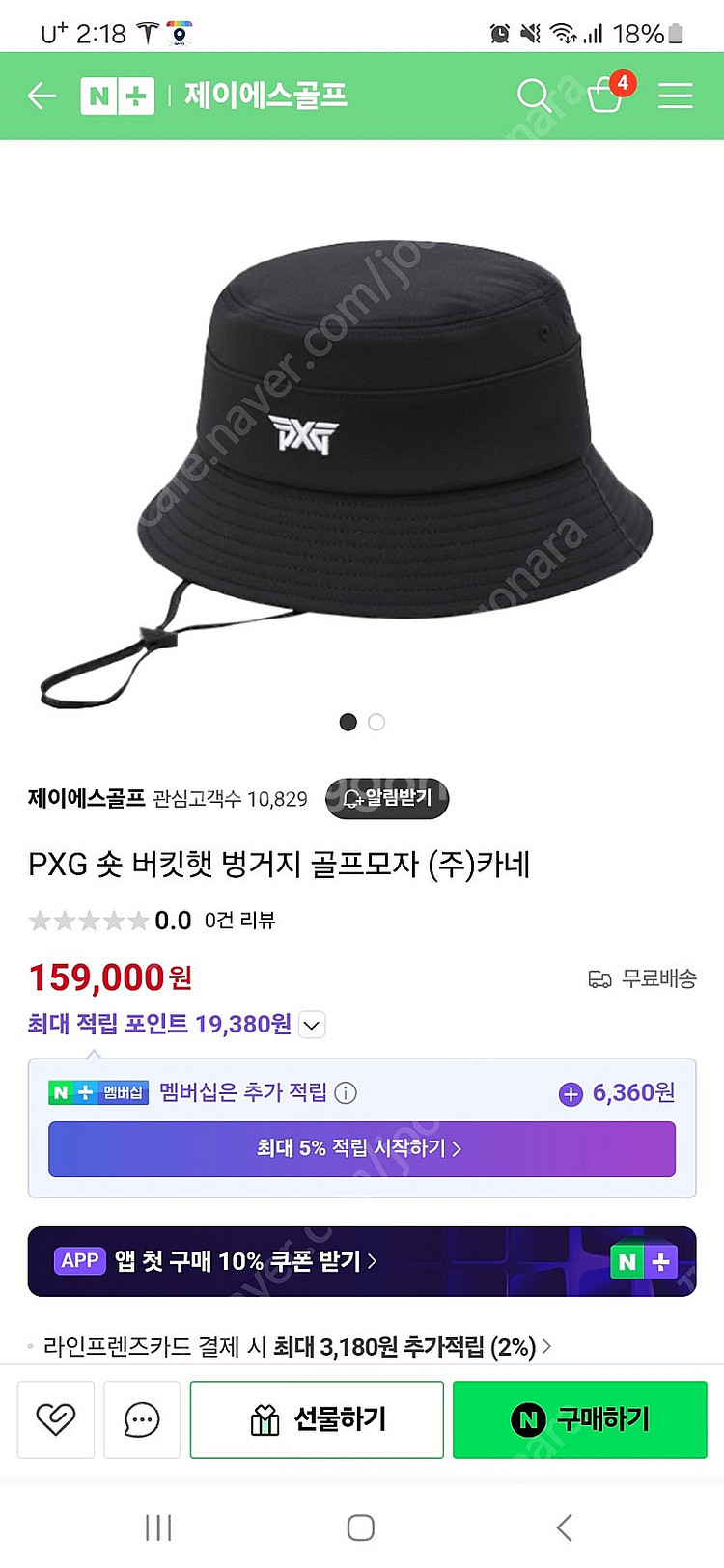
Task: Open the hamburger menu
Action: click(675, 96)
